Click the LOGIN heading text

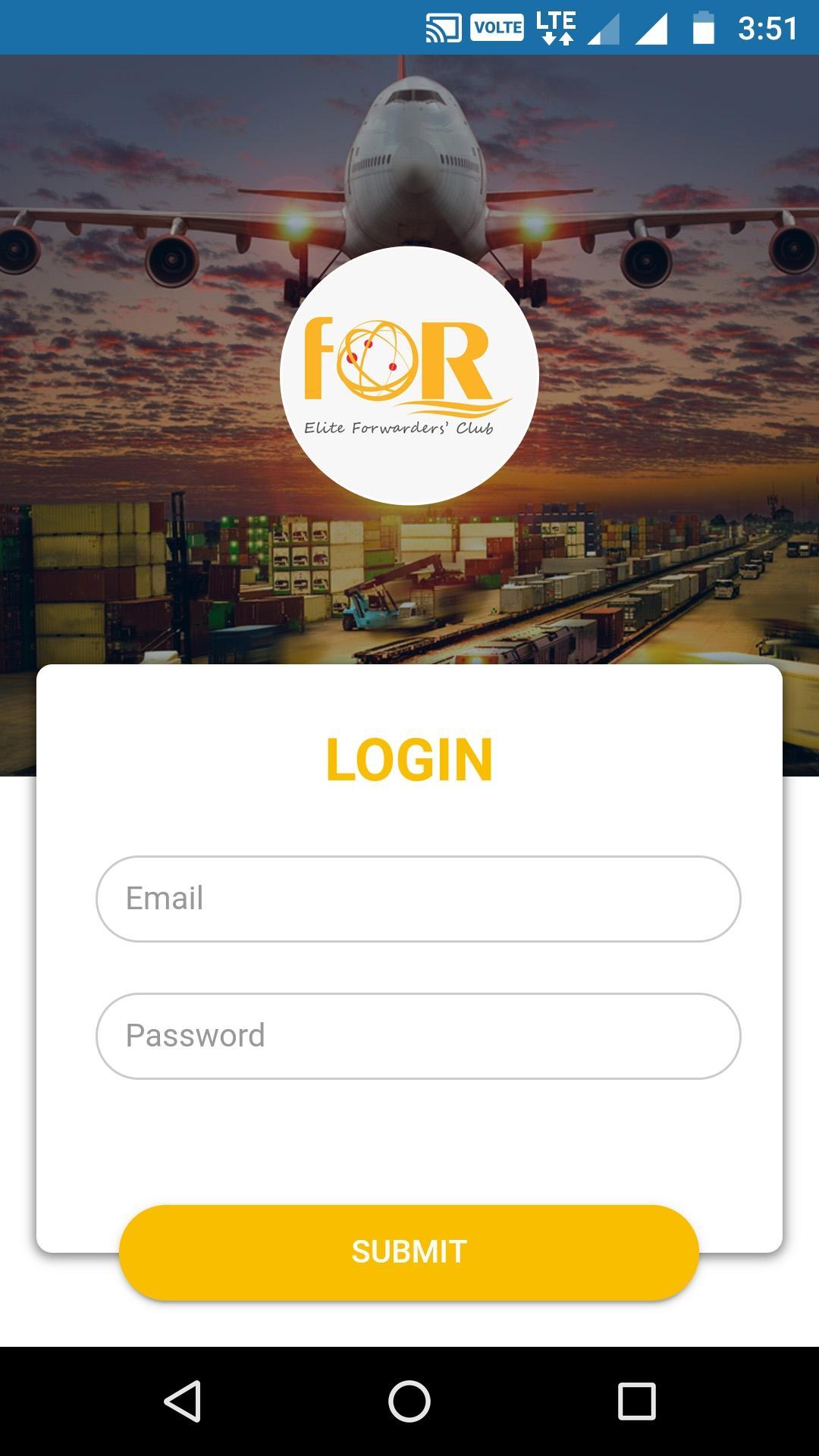(x=409, y=759)
